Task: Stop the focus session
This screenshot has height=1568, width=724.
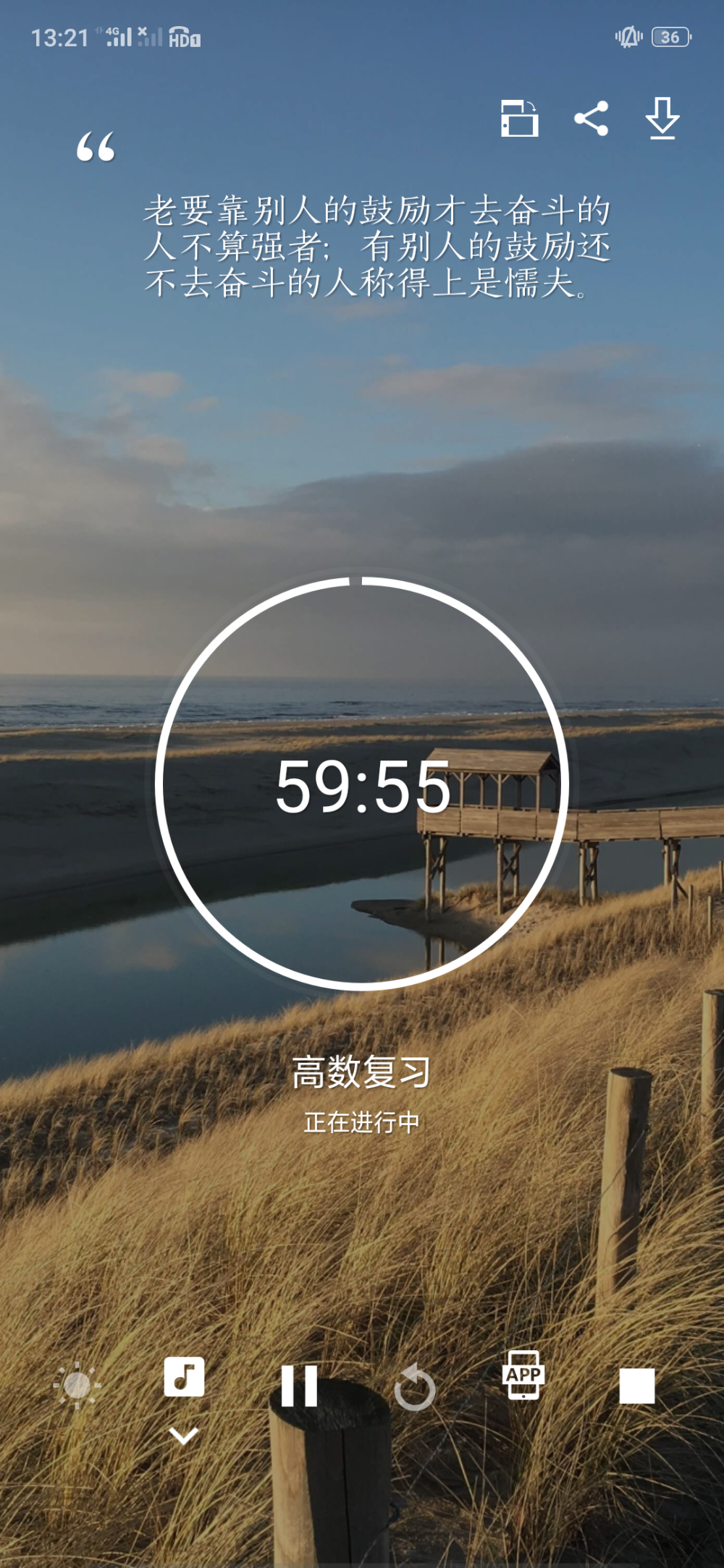Action: tap(637, 1386)
